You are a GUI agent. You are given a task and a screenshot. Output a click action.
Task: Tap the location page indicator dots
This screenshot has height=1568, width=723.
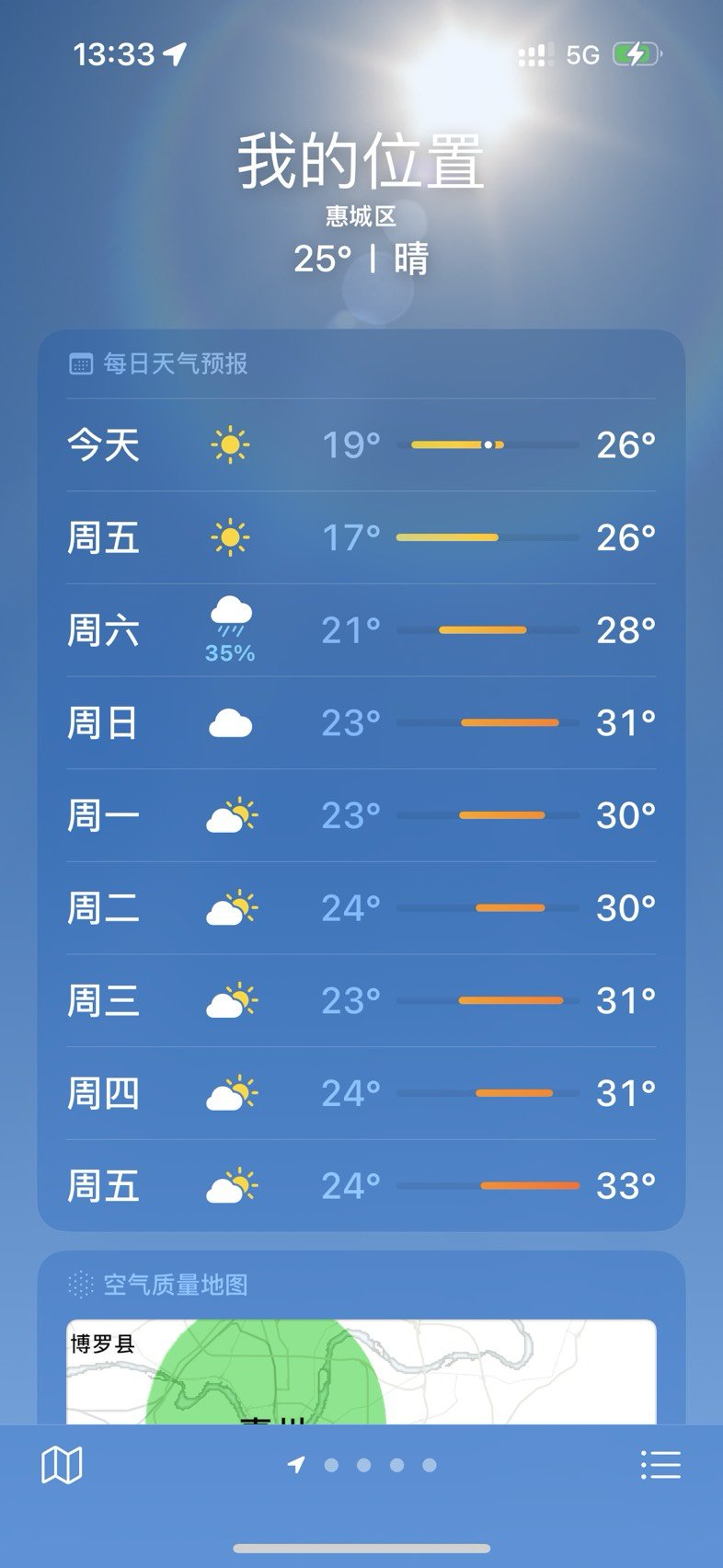coord(361,1464)
